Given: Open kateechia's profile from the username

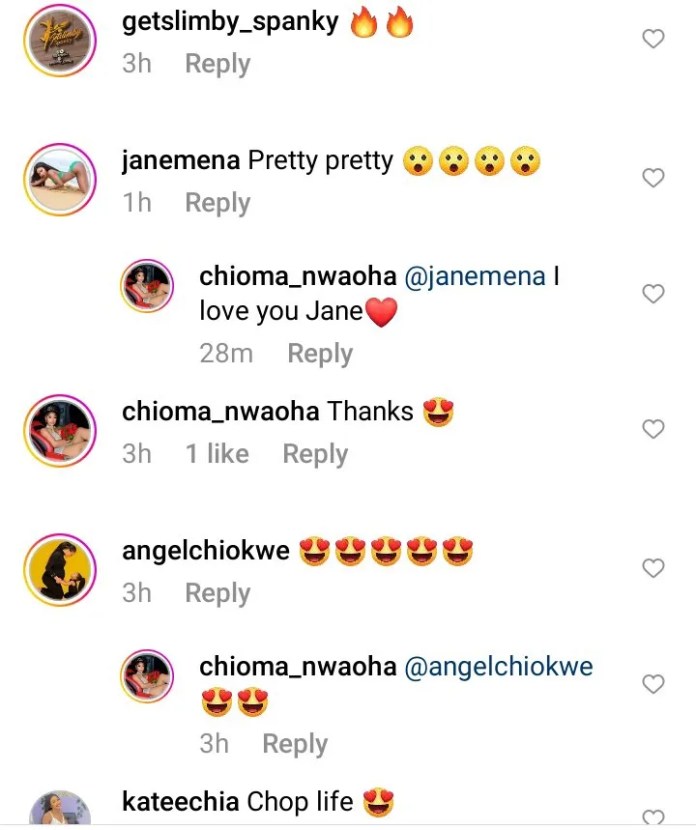Looking at the screenshot, I should (180, 802).
